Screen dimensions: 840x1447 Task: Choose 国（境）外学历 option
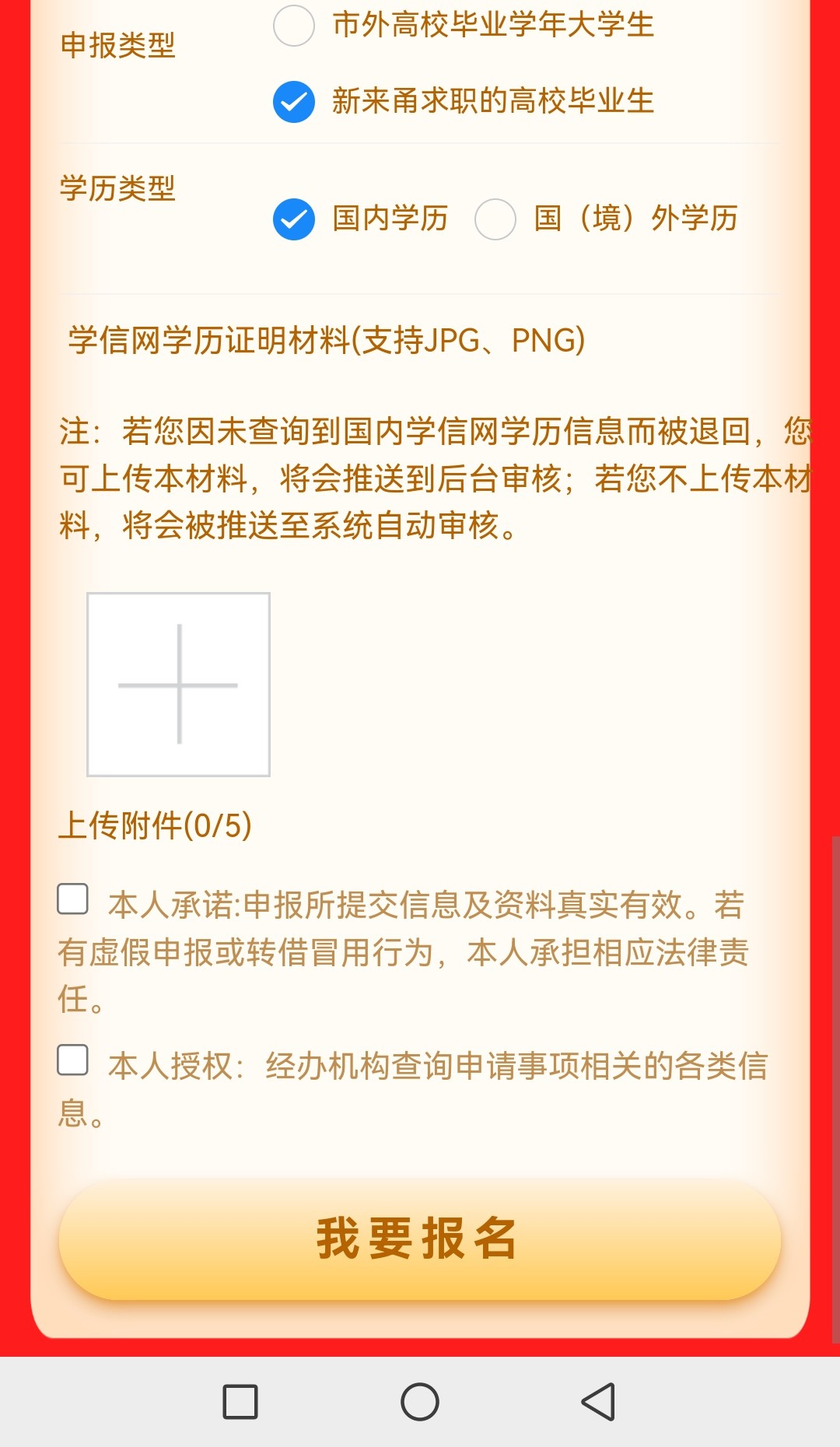(x=495, y=219)
